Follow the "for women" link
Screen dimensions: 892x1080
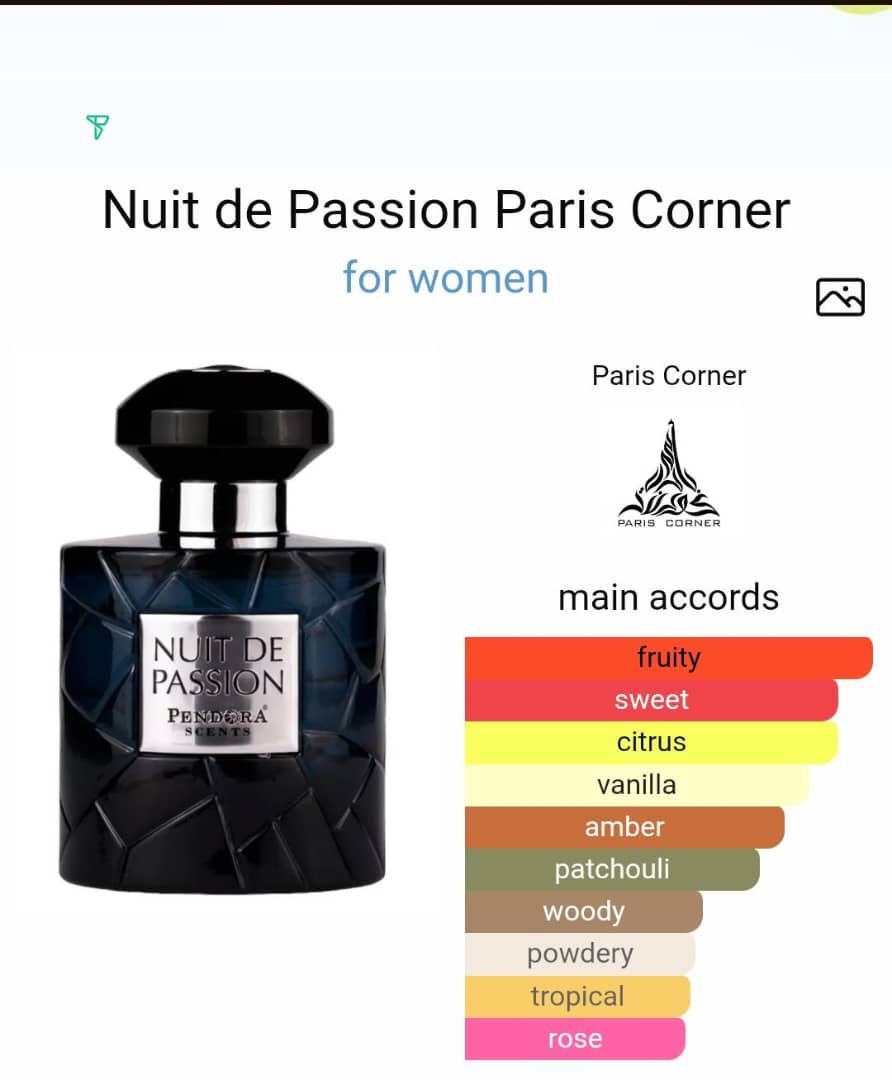(x=445, y=277)
